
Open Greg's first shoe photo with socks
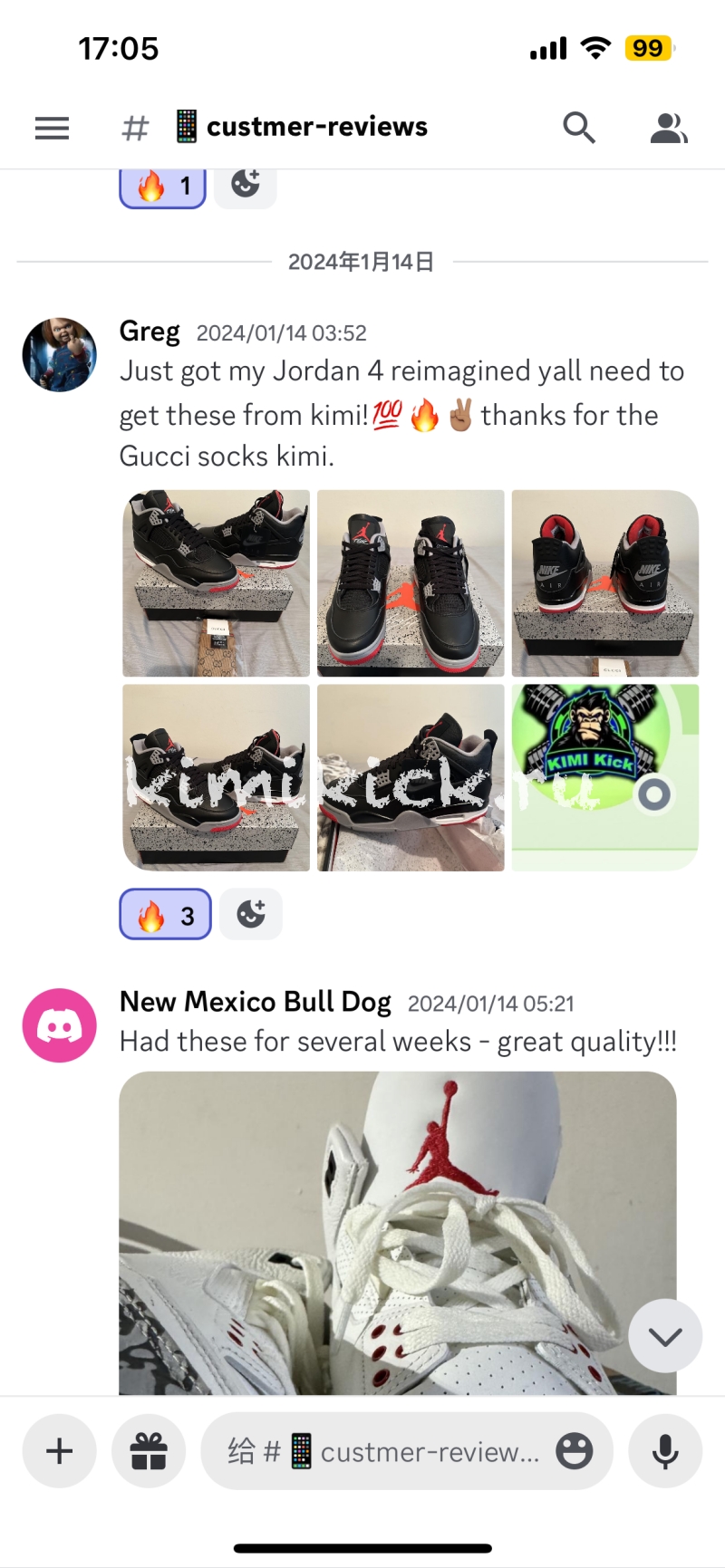217,583
